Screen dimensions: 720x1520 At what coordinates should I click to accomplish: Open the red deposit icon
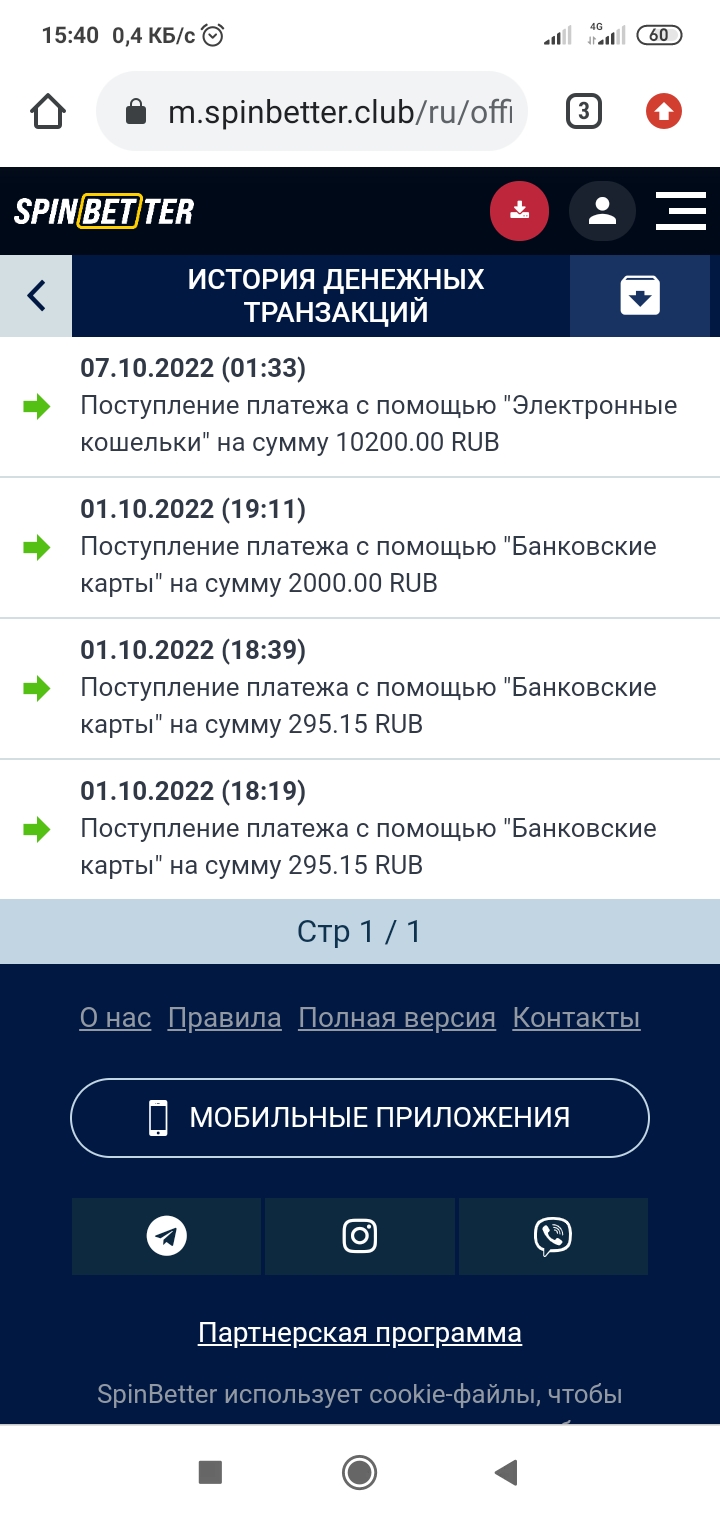[519, 211]
